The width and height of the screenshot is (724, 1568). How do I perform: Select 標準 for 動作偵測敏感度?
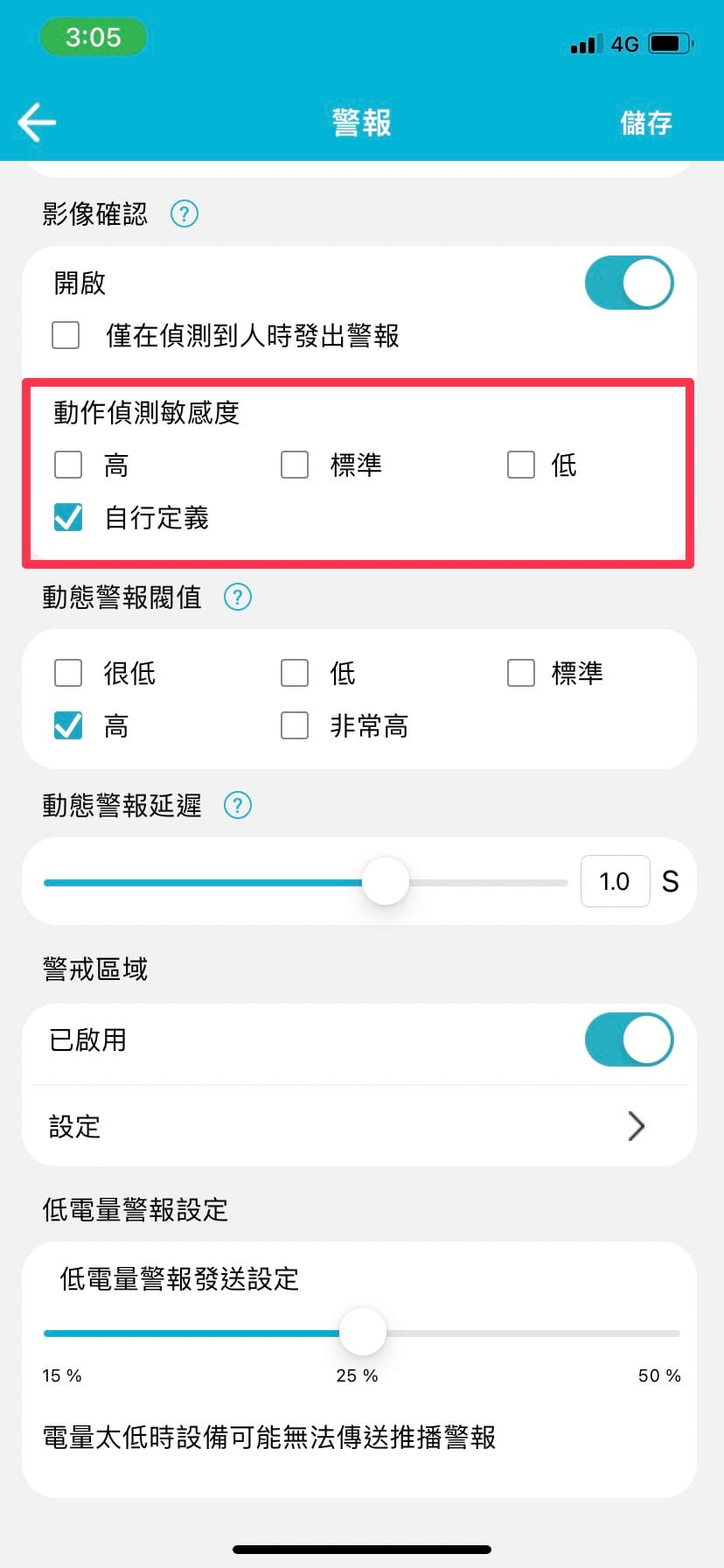click(x=295, y=465)
